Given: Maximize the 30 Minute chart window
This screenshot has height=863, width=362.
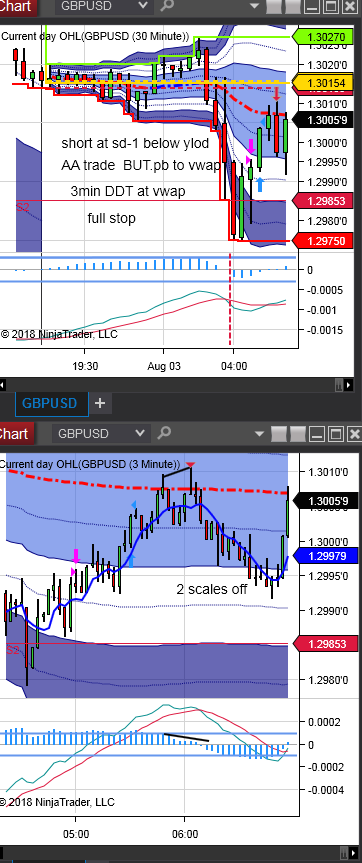Looking at the screenshot, I should pyautogui.click(x=331, y=6).
